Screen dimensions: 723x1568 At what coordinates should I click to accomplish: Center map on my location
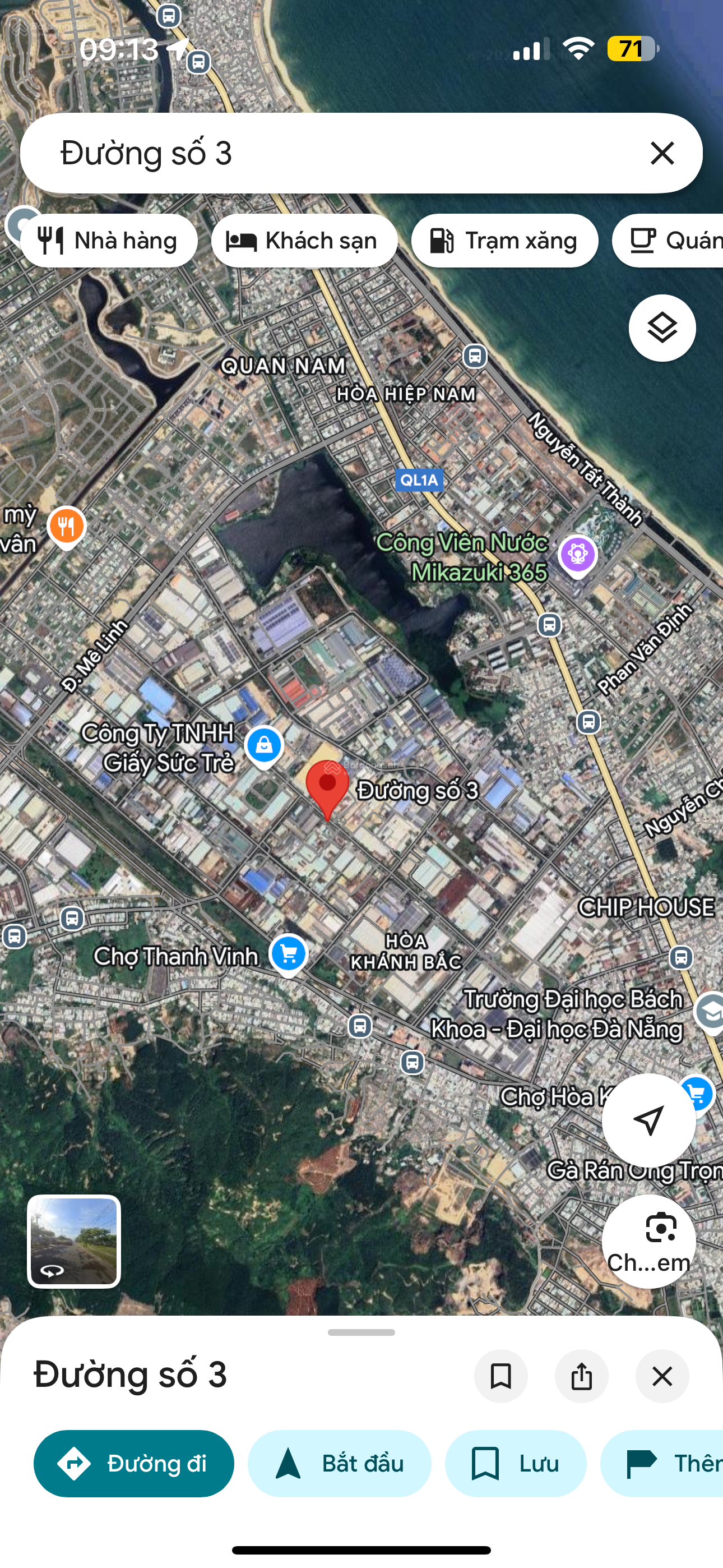pos(648,1119)
